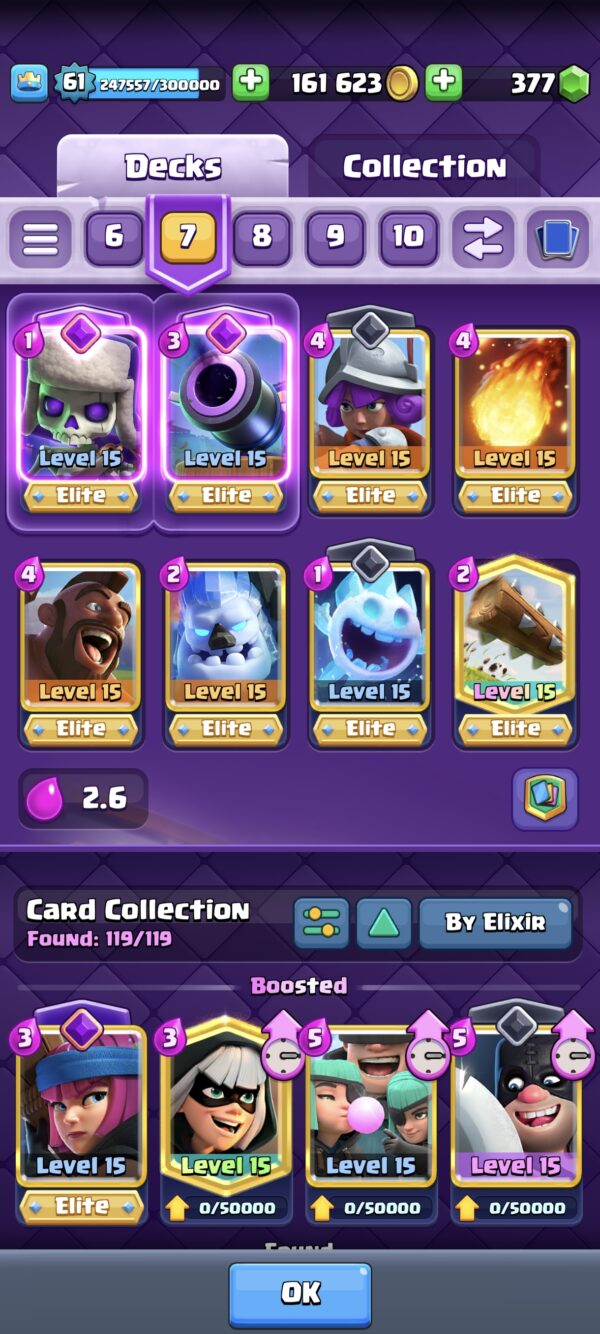Confirm with the OK button
The image size is (600, 1334).
[300, 1294]
